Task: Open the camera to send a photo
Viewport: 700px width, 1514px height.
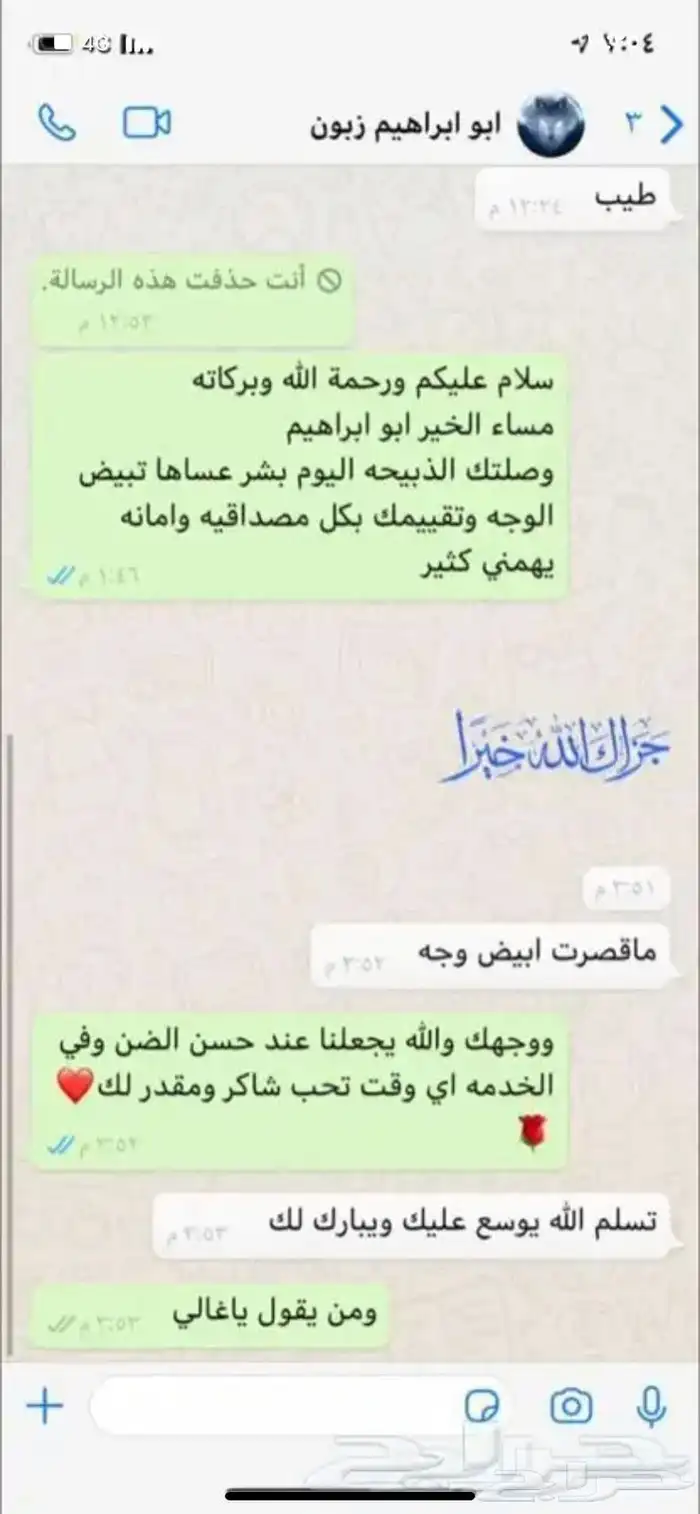Action: tap(571, 1407)
